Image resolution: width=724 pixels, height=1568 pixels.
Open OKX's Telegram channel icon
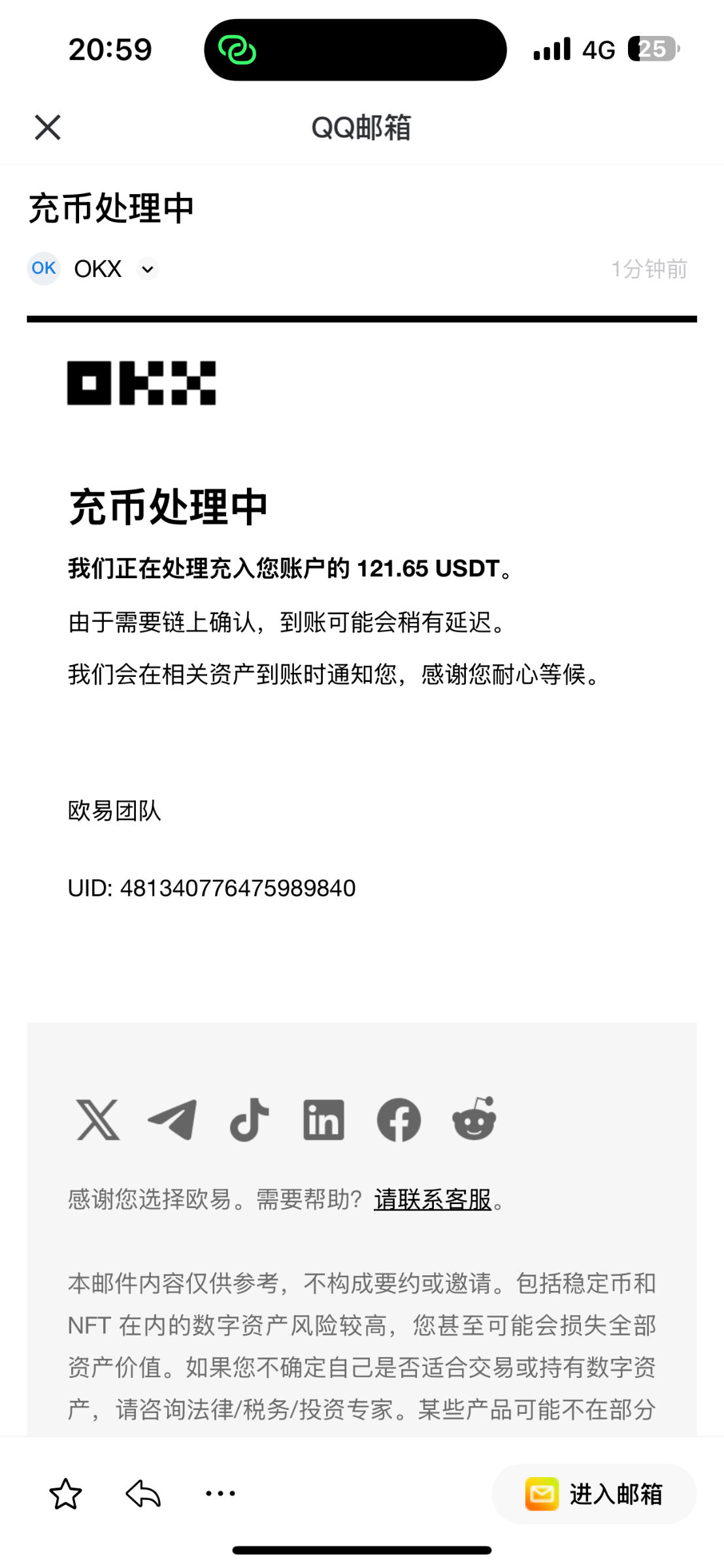(x=173, y=1120)
